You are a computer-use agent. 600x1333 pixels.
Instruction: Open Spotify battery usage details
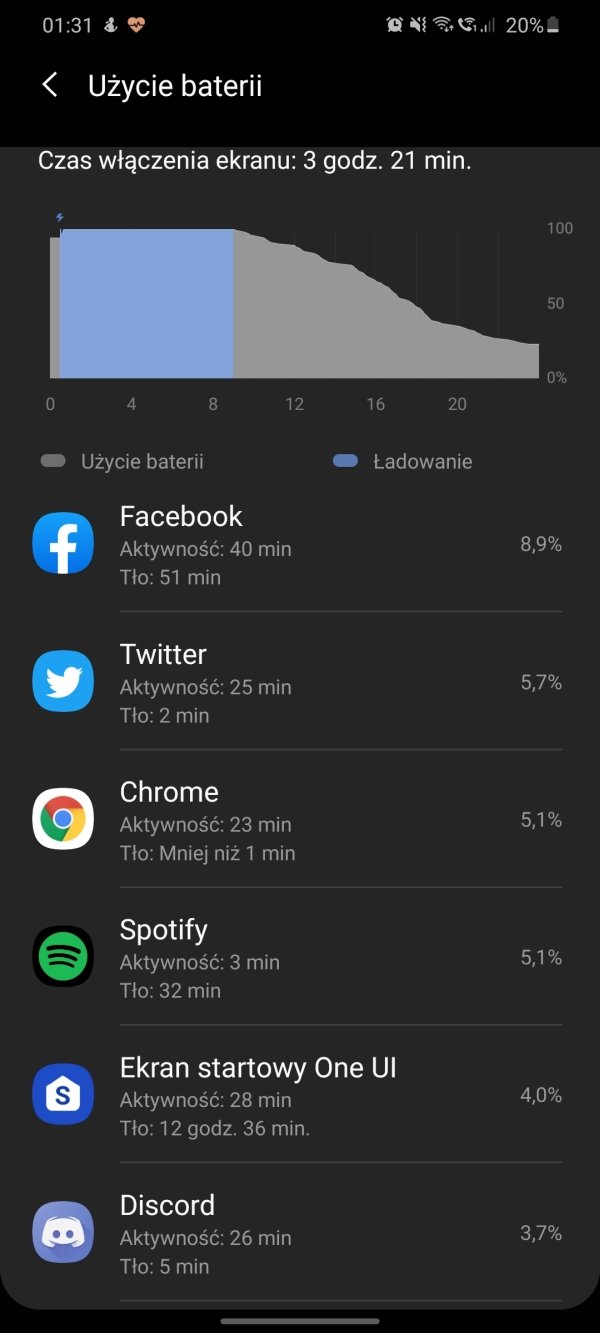point(300,958)
